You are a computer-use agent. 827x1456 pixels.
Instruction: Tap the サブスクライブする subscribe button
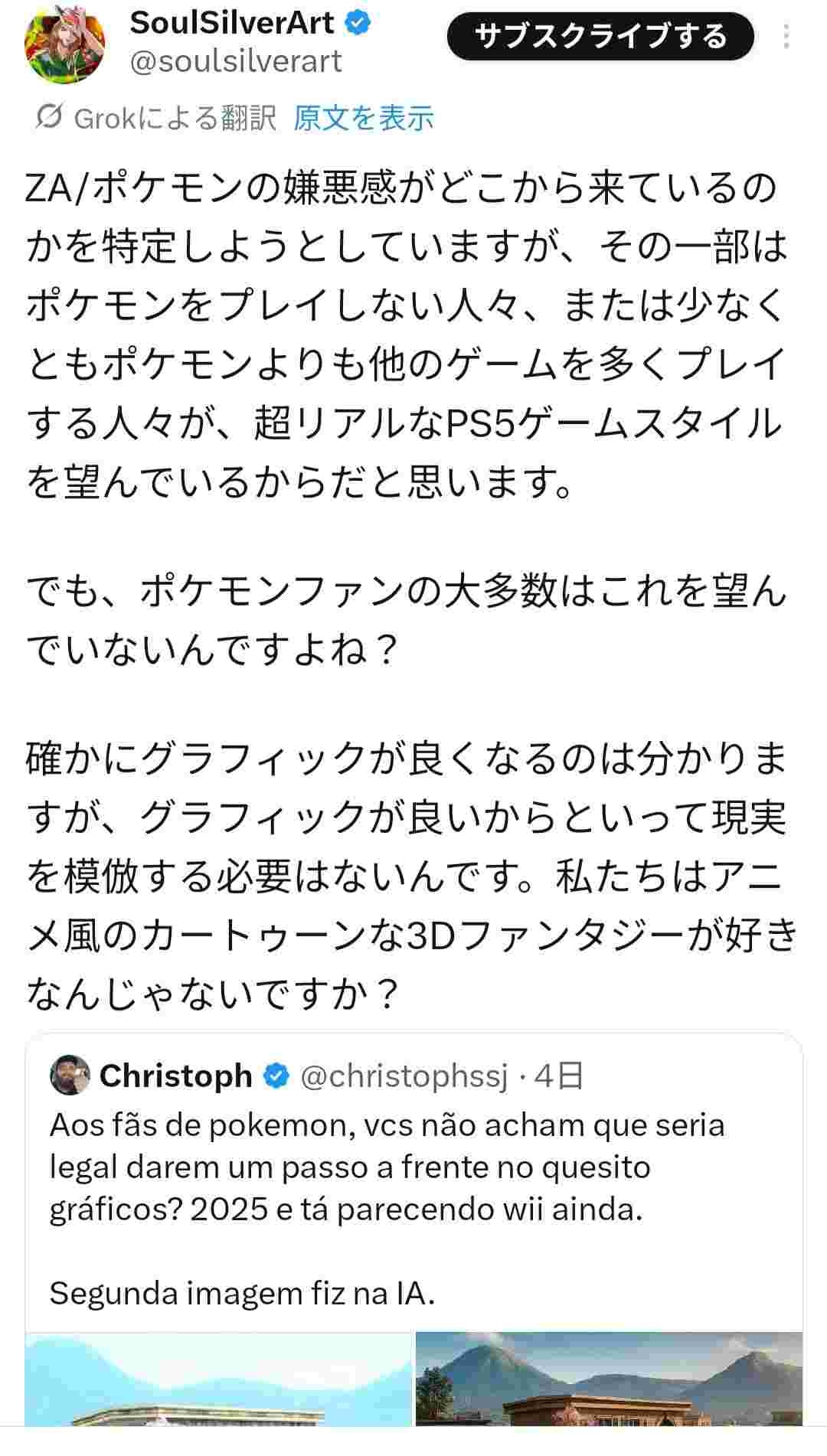pyautogui.click(x=600, y=36)
